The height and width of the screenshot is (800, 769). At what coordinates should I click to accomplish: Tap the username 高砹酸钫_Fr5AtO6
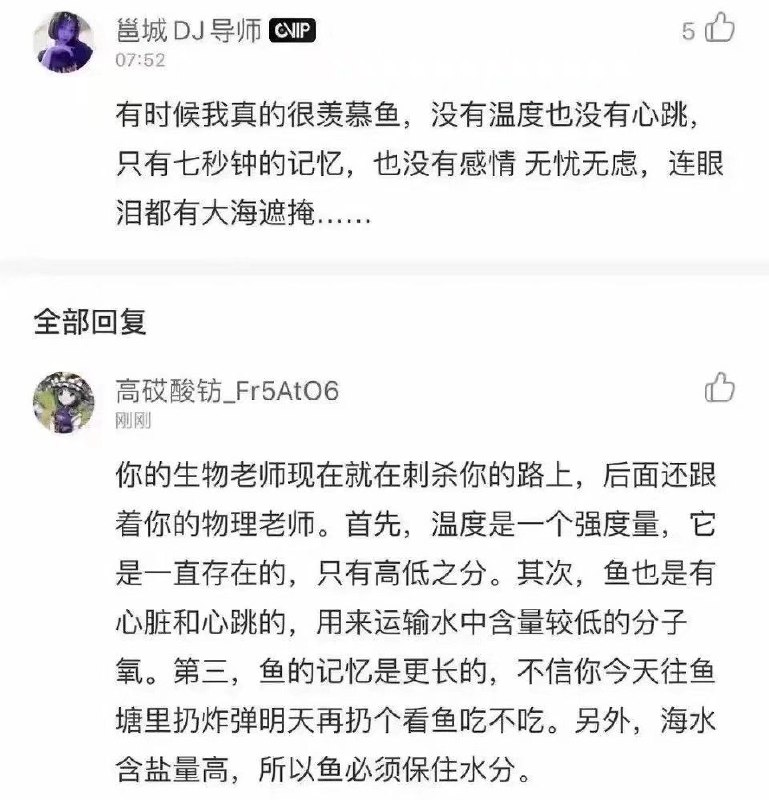tap(227, 391)
